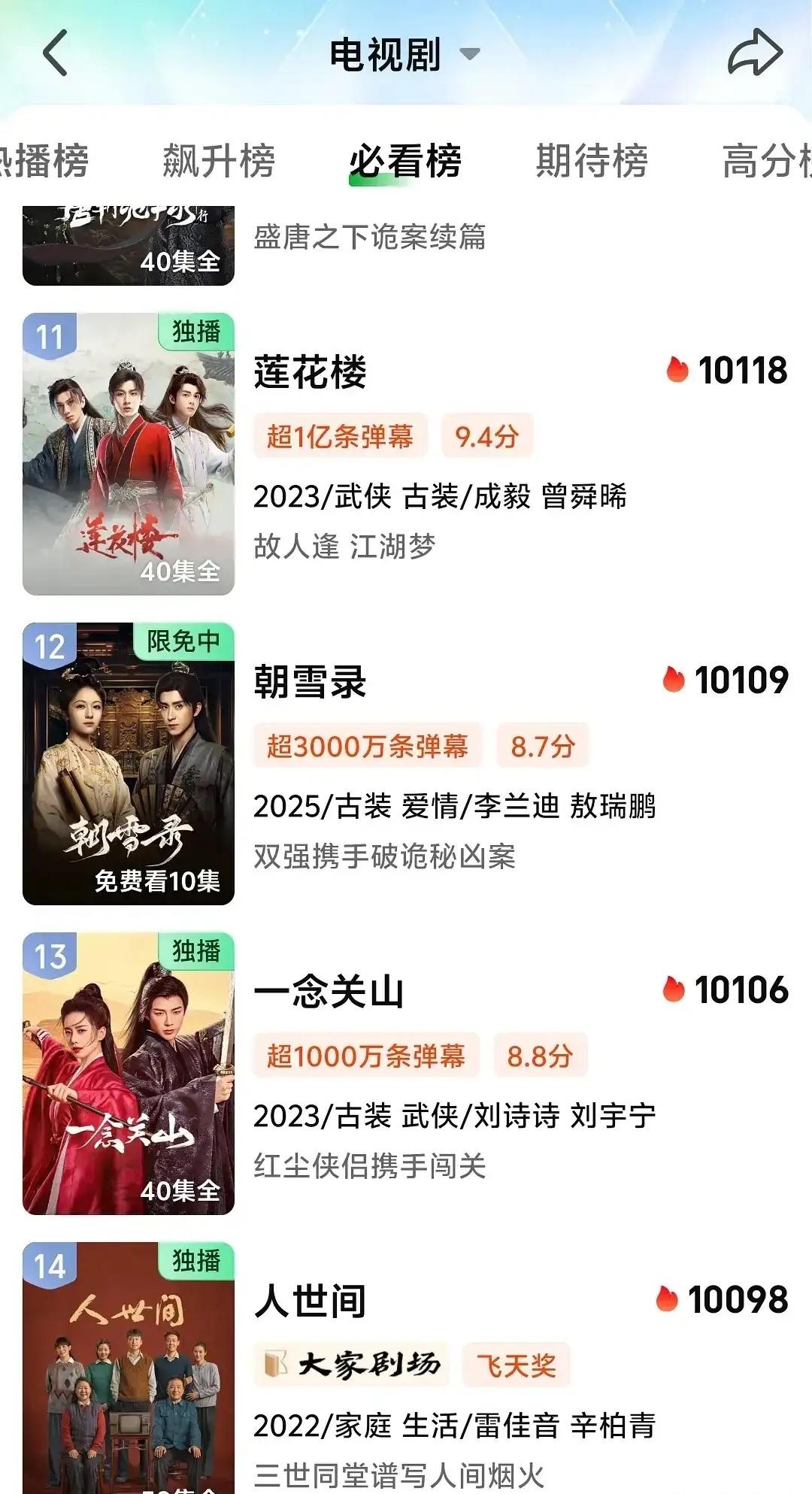Switch to the 飙升榜 tab

[x=219, y=161]
